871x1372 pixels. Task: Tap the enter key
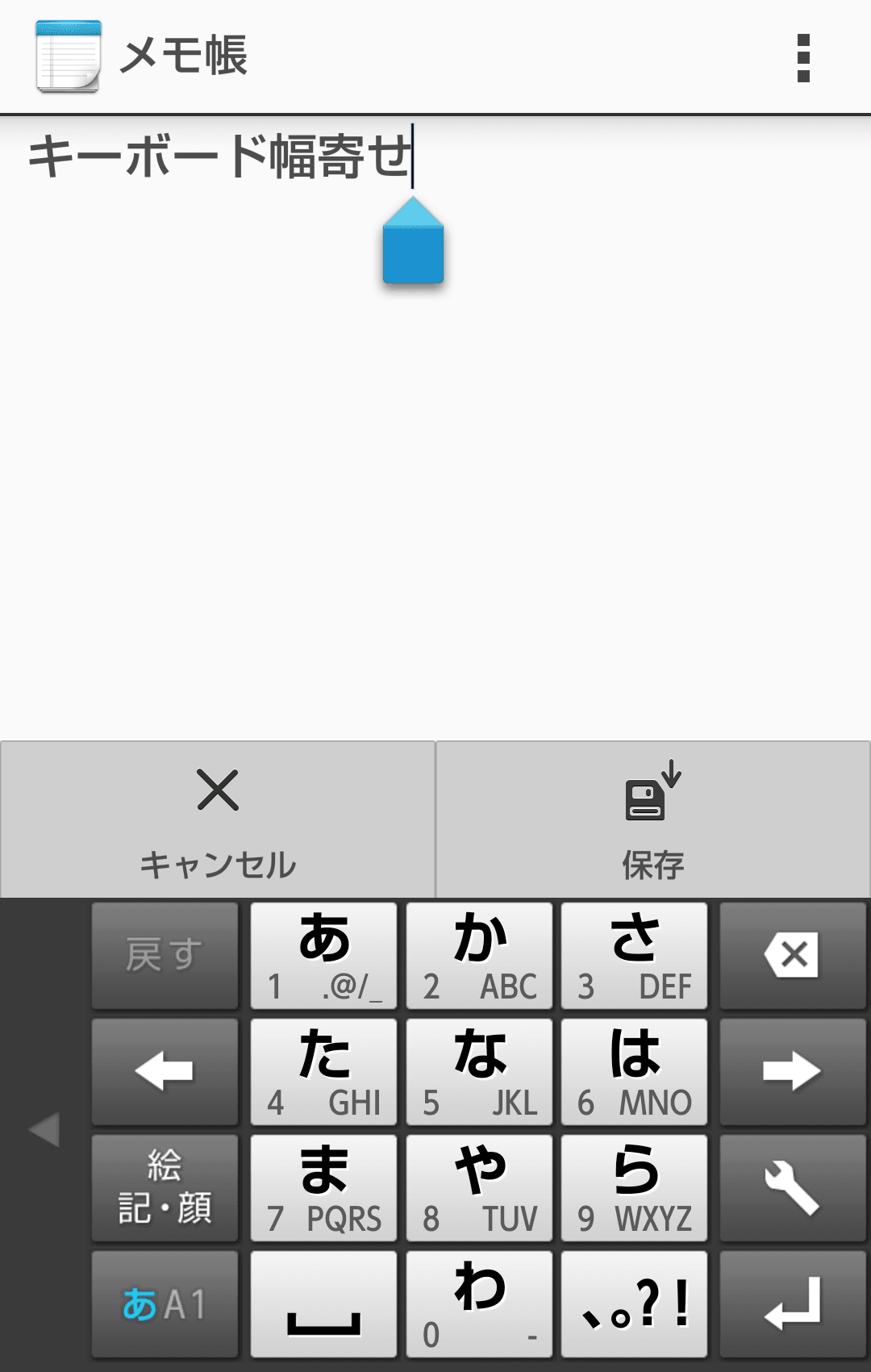(x=792, y=1303)
